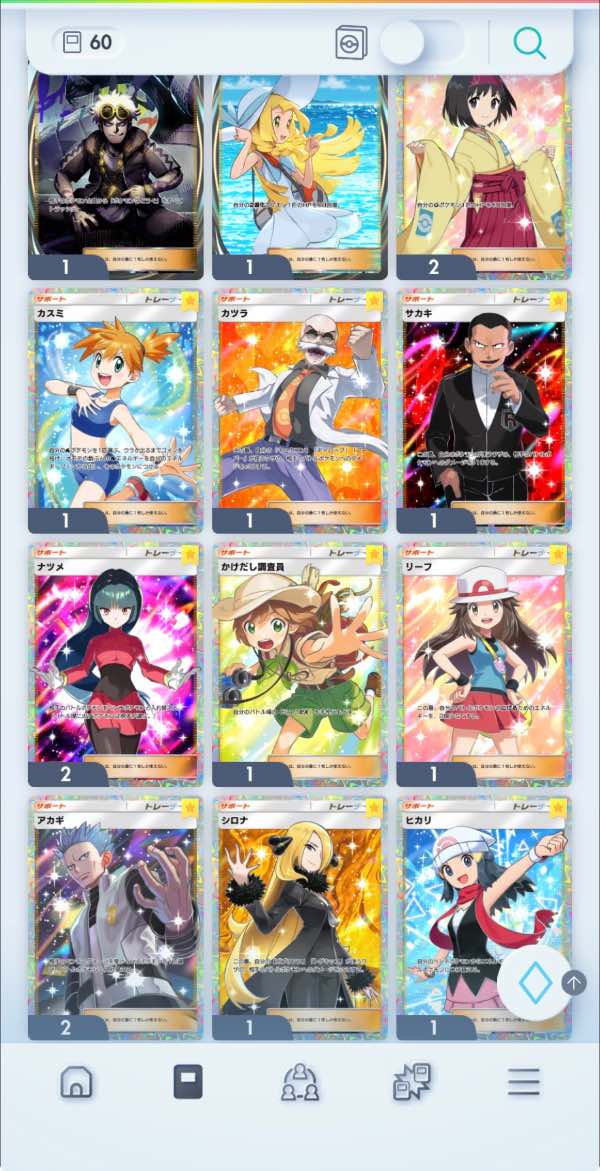Tap the floating diamond button
The height and width of the screenshot is (1171, 600).
tap(536, 985)
